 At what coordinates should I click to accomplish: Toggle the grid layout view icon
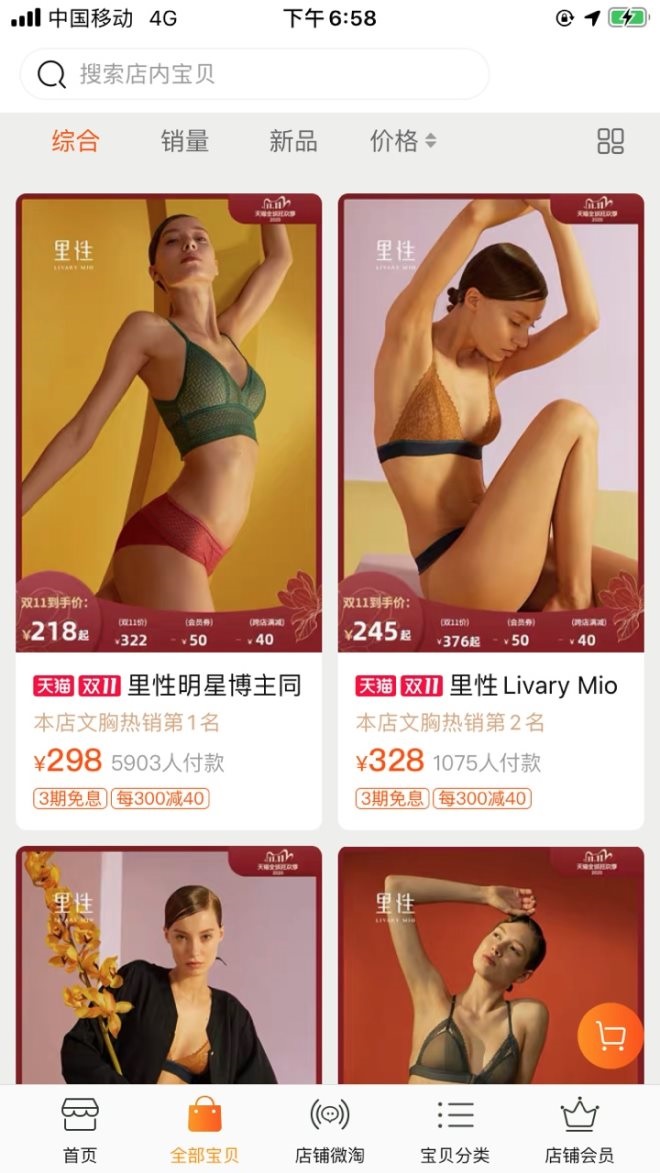click(x=610, y=141)
